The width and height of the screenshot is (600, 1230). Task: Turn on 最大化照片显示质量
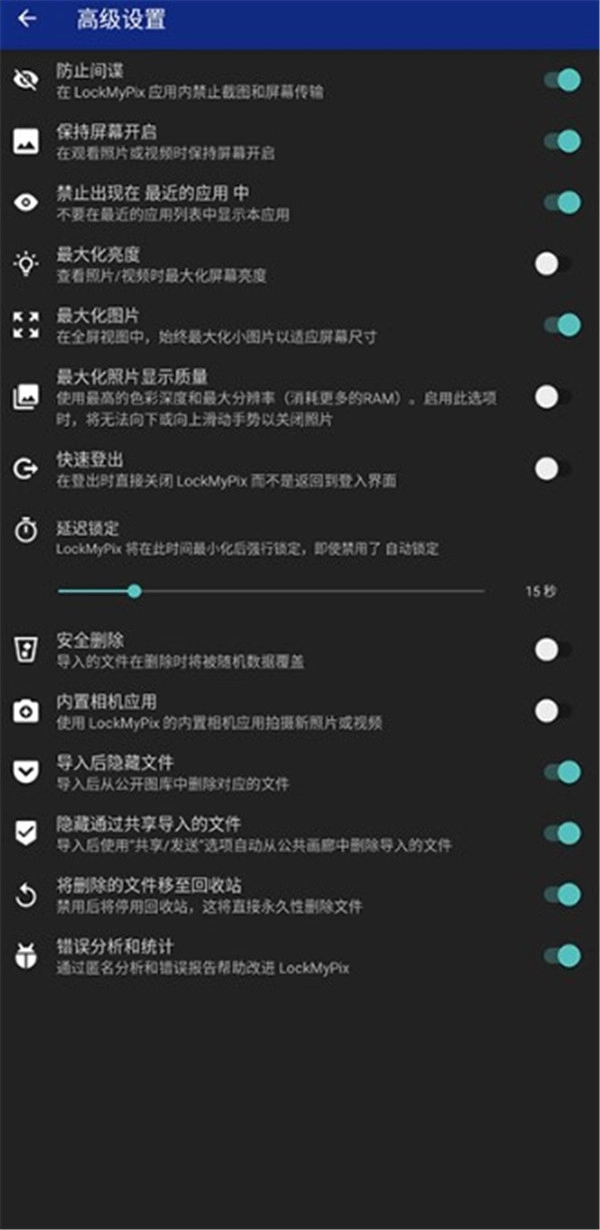[553, 397]
